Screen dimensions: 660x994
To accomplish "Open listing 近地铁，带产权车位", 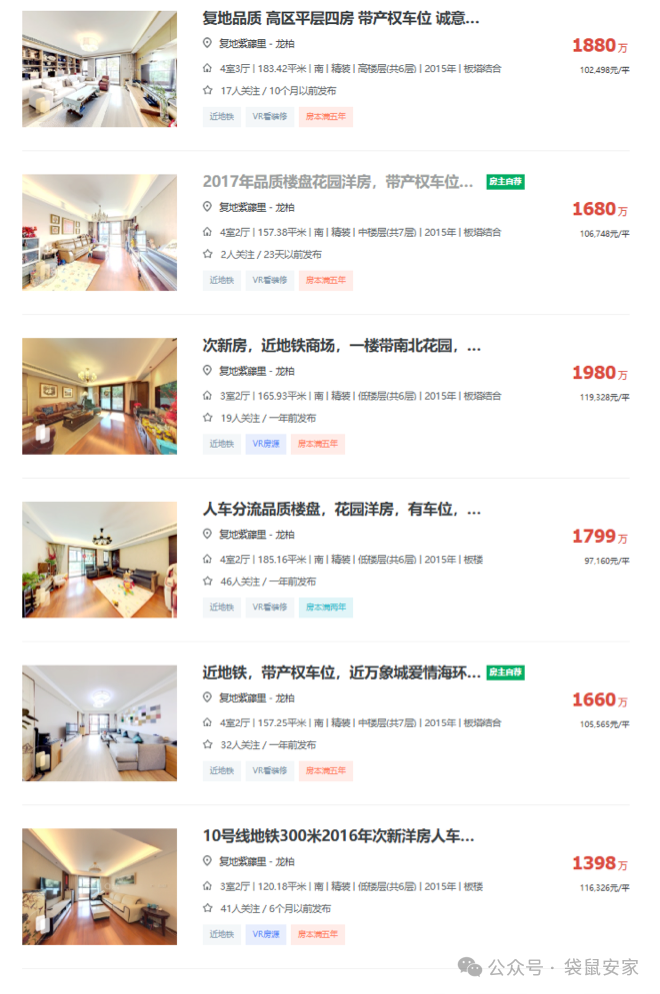I will click(340, 673).
